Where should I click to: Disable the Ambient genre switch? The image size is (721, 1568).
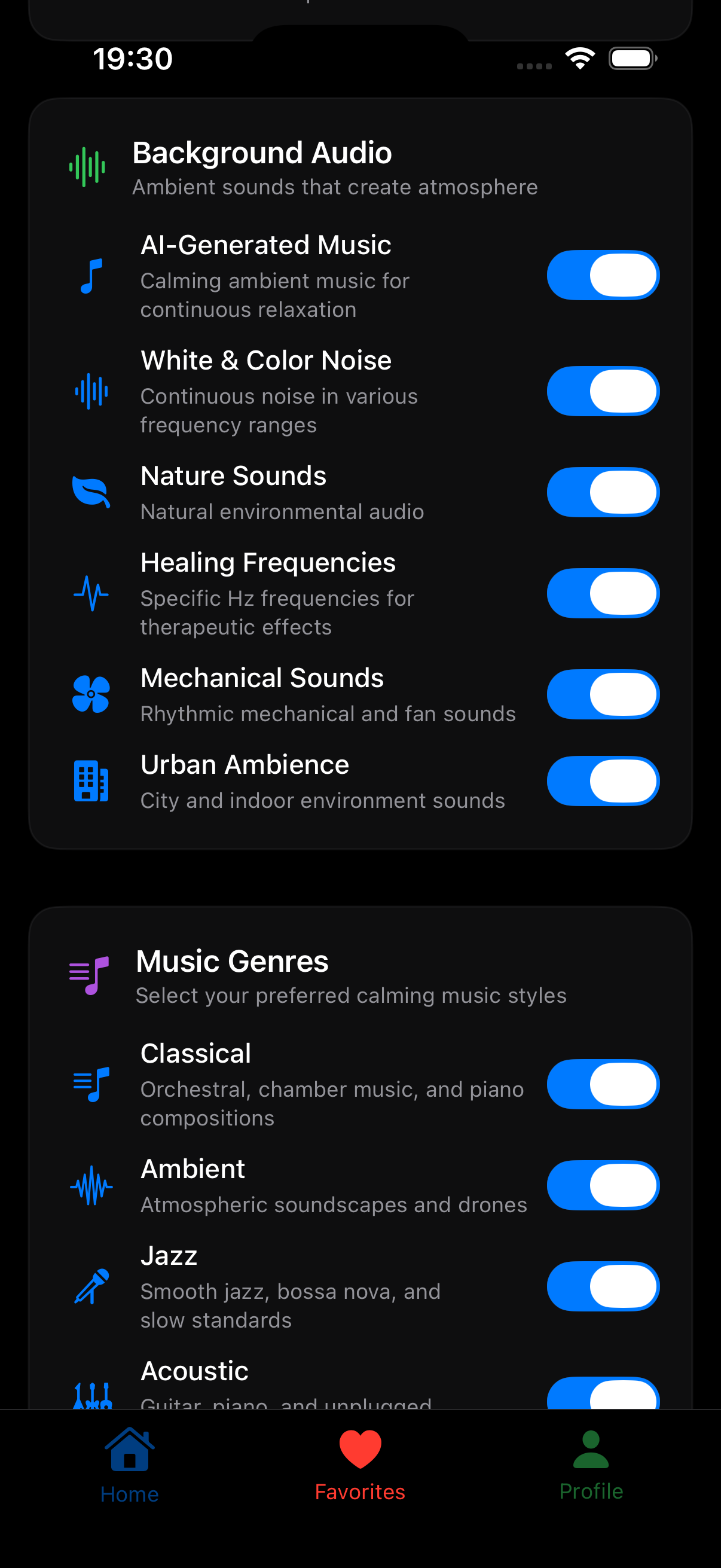point(603,1185)
